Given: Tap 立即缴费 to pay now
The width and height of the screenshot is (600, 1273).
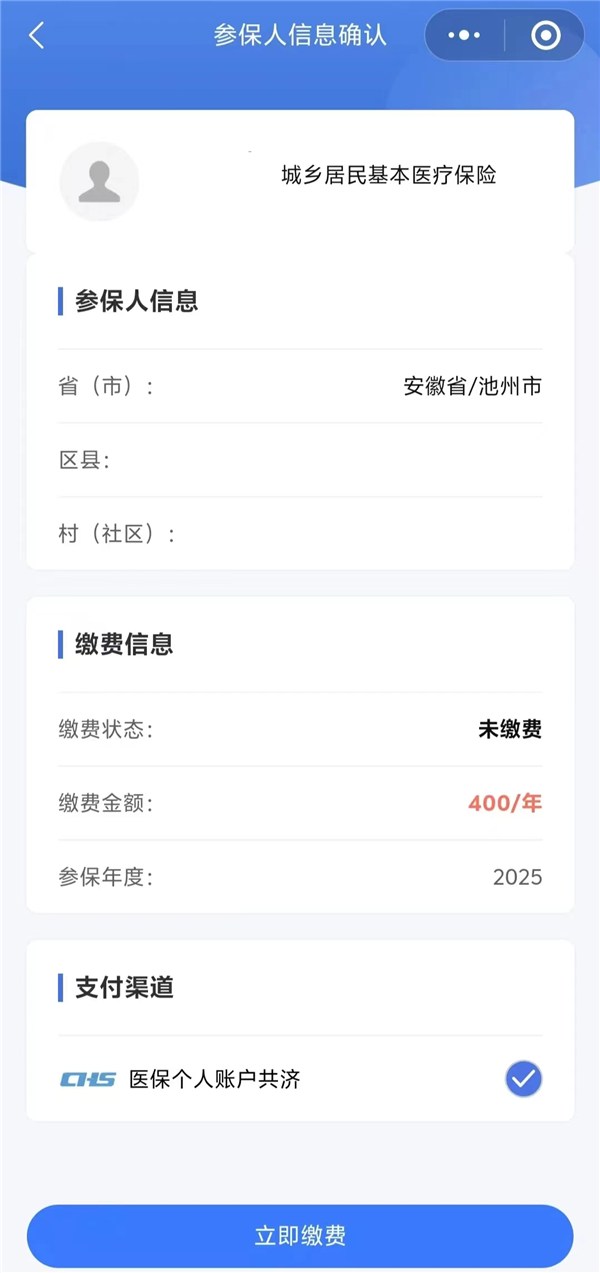Looking at the screenshot, I should [300, 1236].
